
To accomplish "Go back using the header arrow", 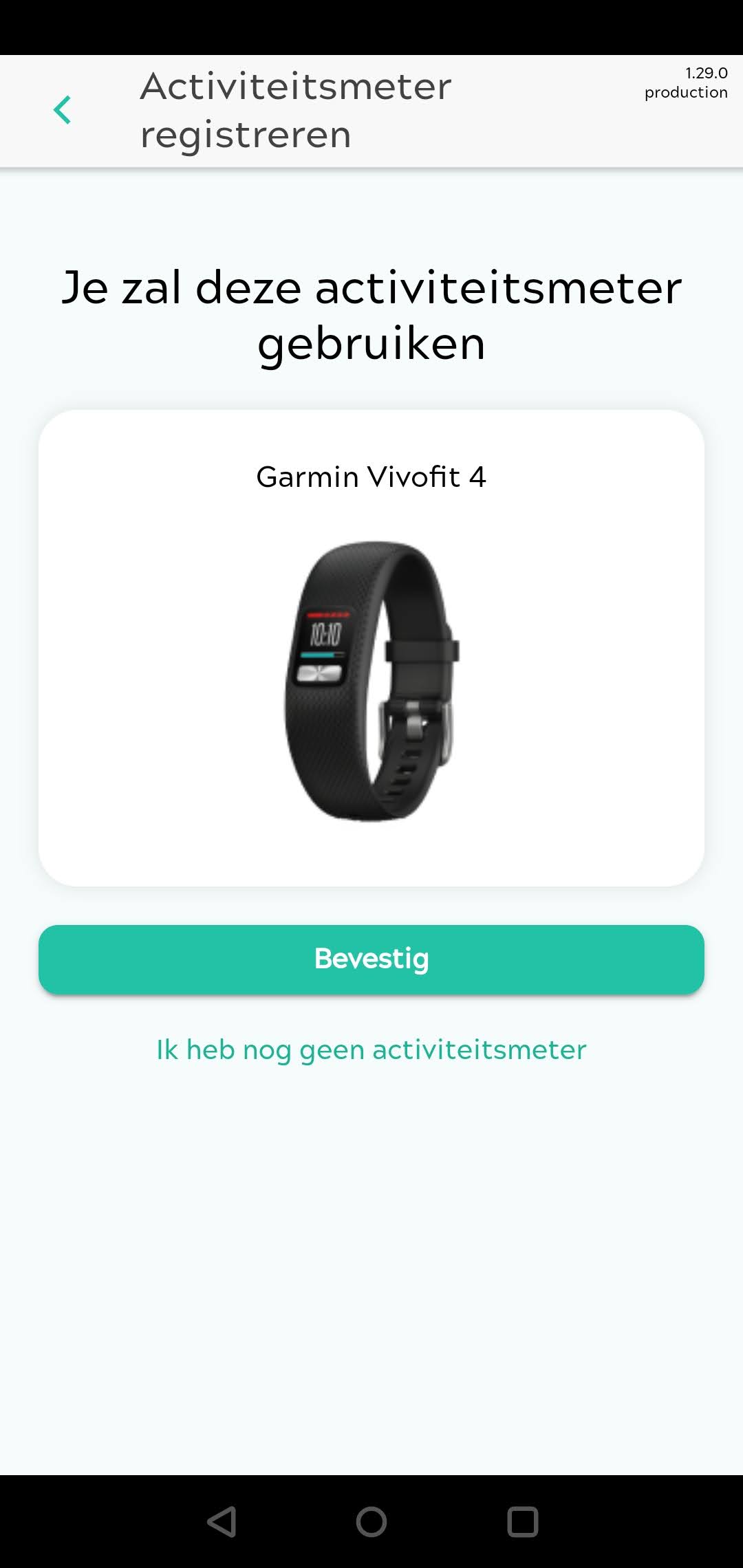I will pos(63,110).
